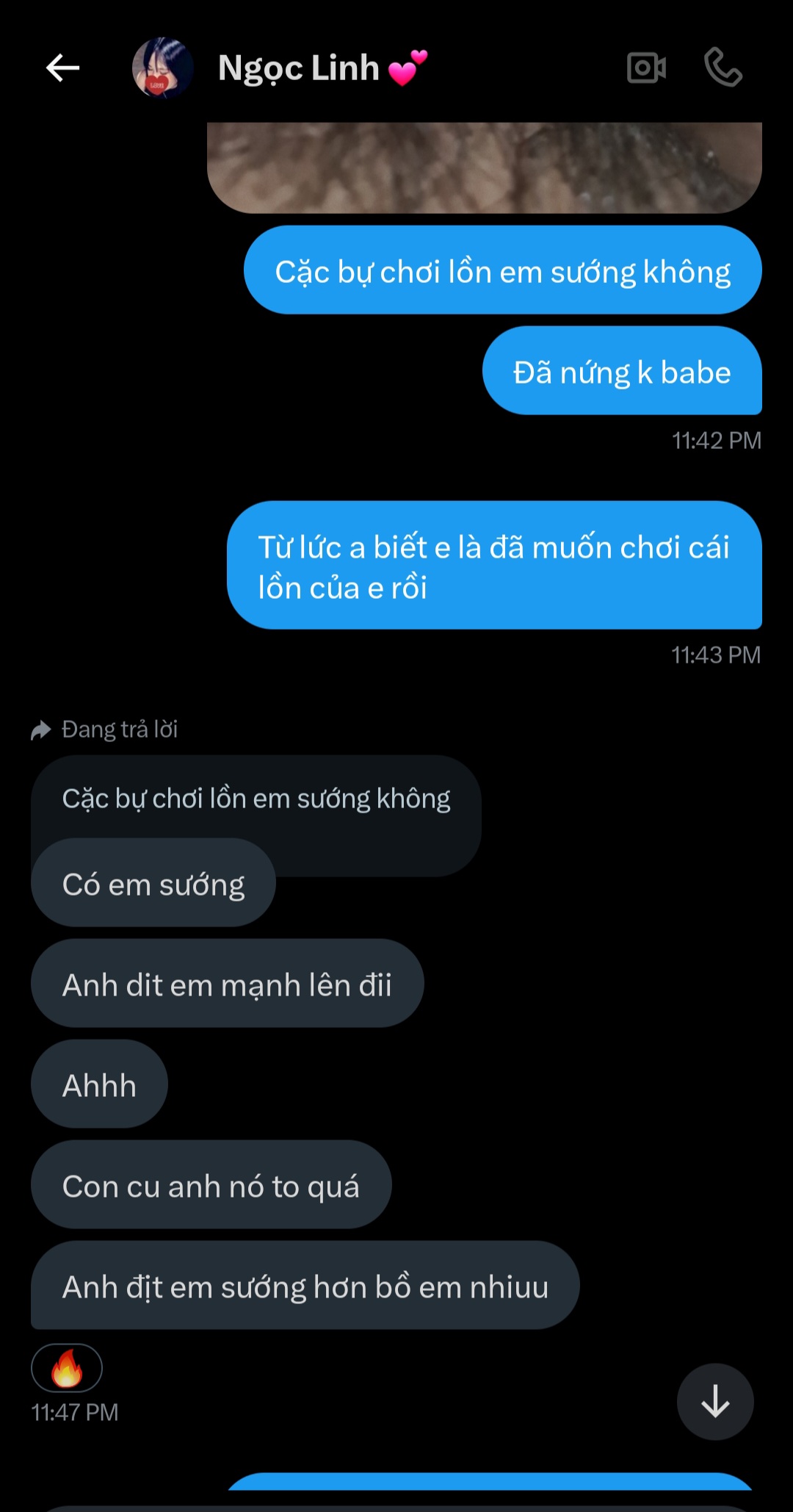Tap the fire reaction under the 11:47 PM message
Viewport: 793px width, 1512px height.
pos(67,1368)
